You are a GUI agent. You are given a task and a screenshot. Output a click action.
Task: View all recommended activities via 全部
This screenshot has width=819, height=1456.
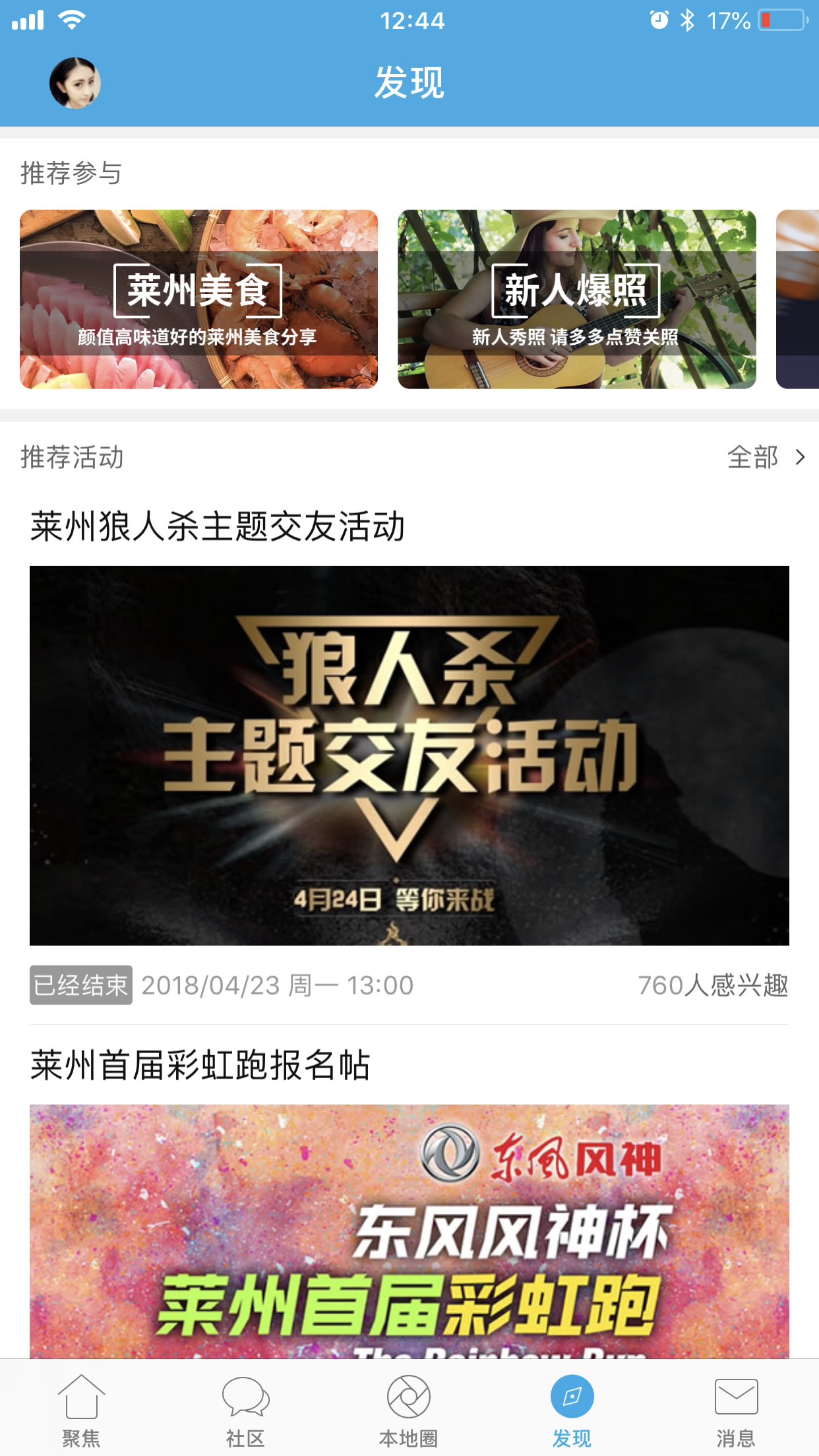coord(765,457)
